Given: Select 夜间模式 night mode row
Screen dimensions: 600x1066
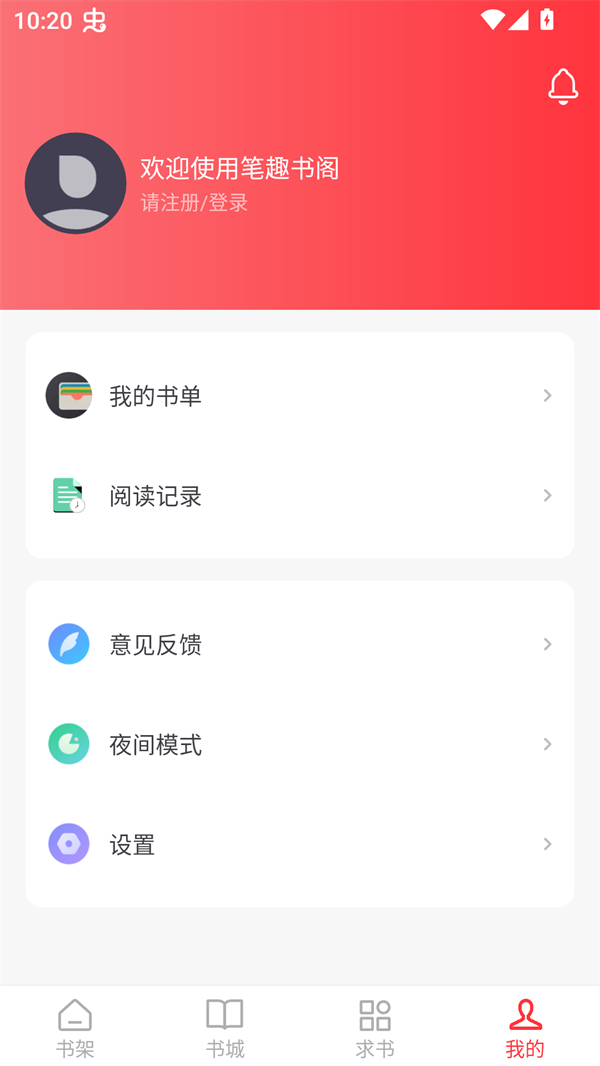Looking at the screenshot, I should [300, 745].
